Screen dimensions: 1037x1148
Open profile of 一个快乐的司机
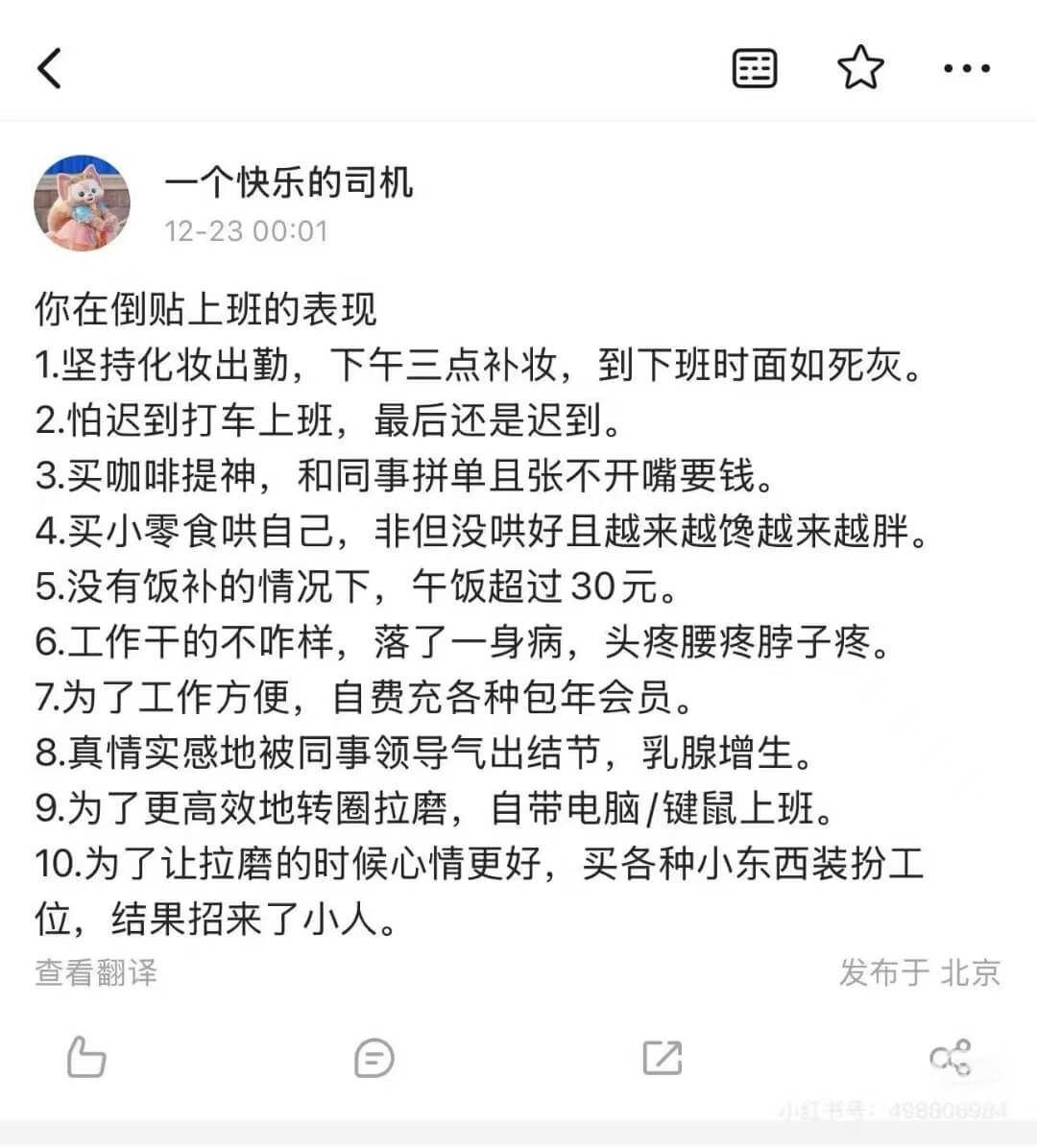point(288,186)
